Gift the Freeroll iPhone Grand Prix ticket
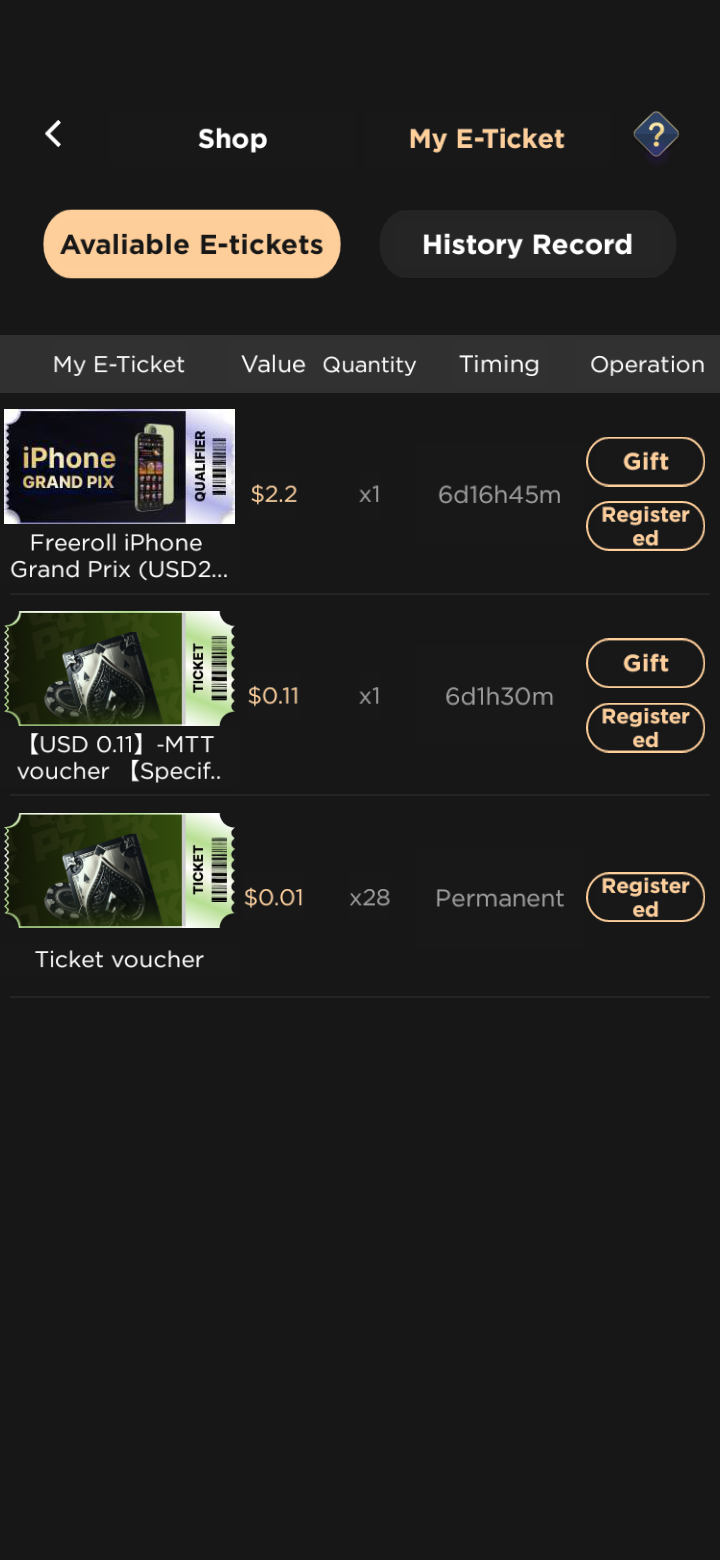 click(x=645, y=461)
